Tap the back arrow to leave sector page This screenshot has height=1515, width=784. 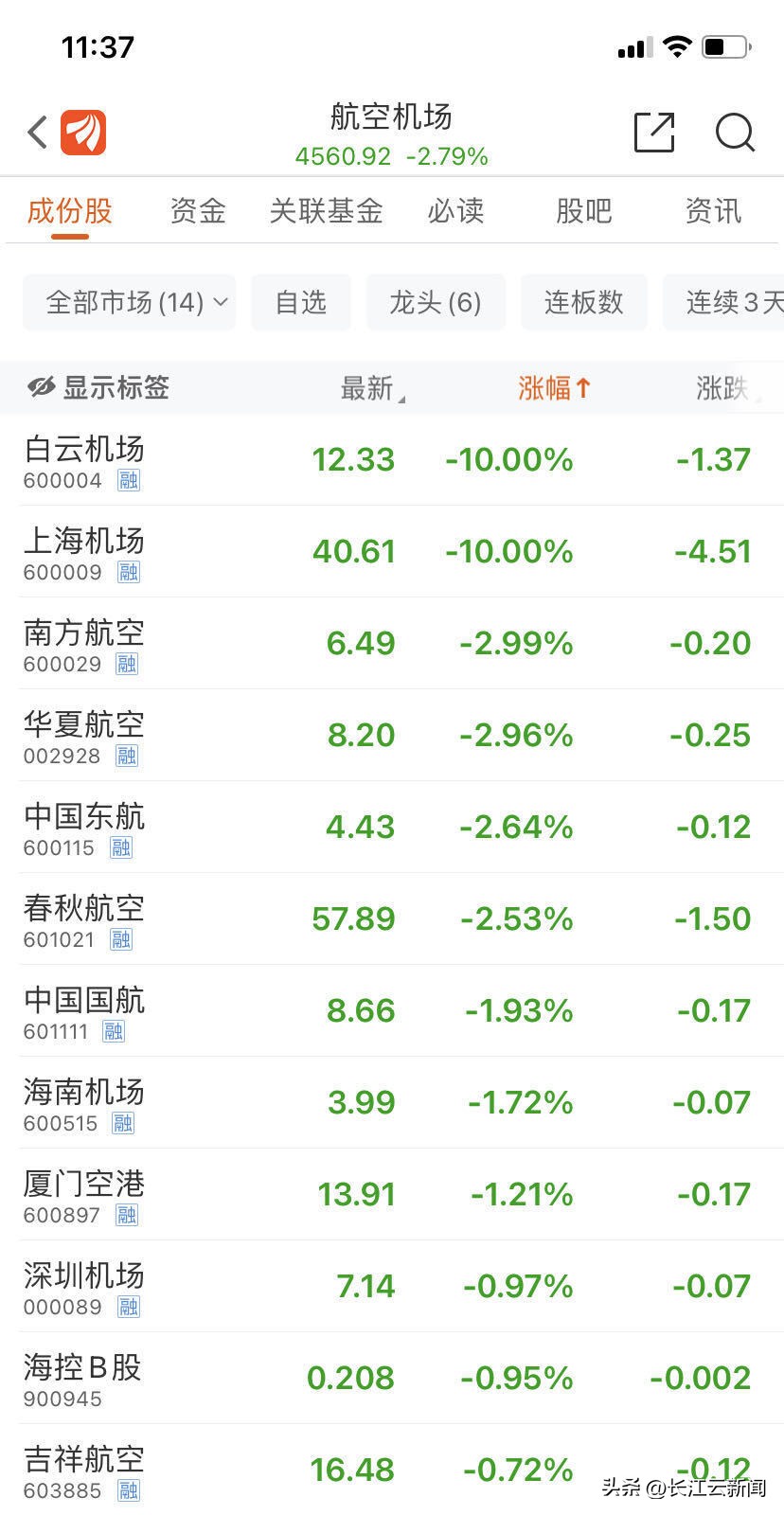[x=36, y=132]
